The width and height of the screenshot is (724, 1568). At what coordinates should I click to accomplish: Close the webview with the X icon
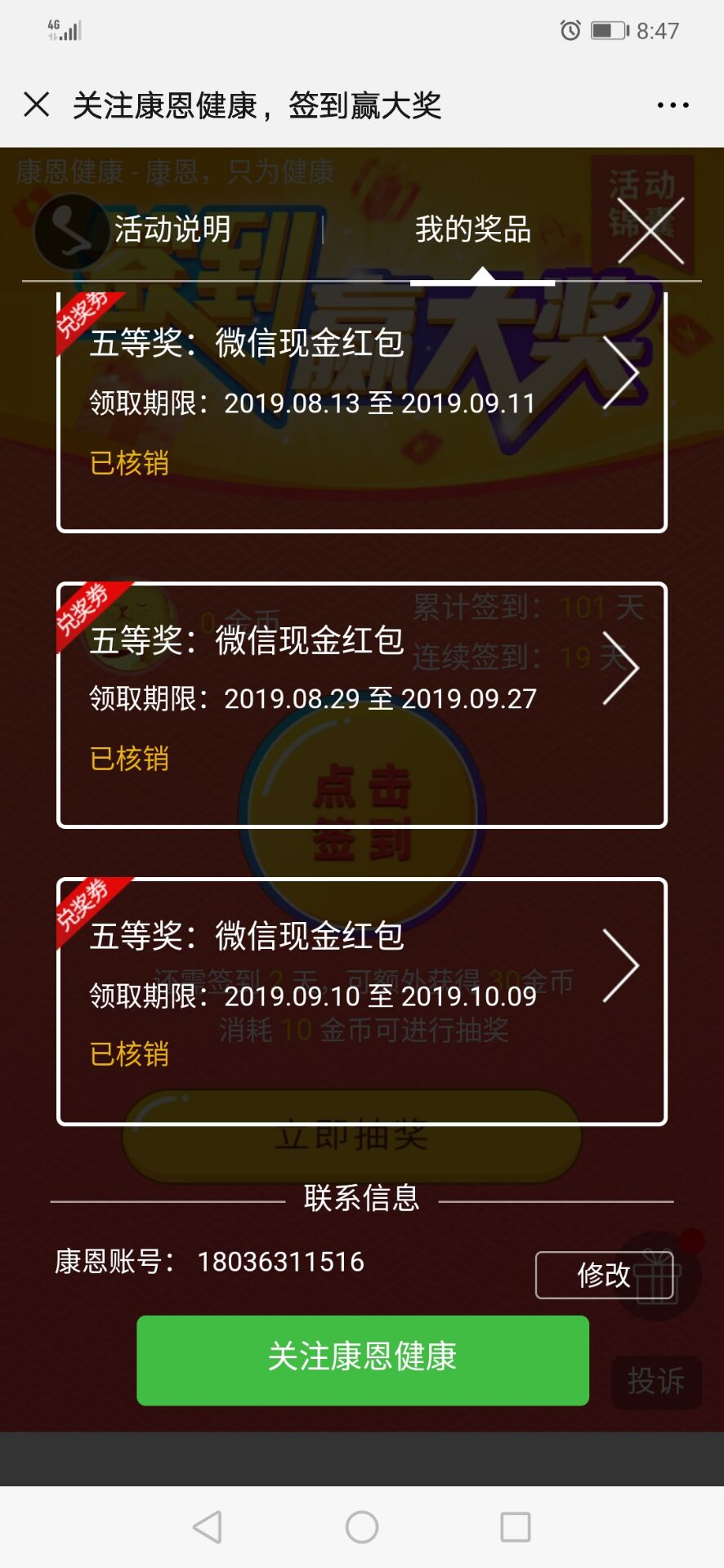pyautogui.click(x=37, y=105)
